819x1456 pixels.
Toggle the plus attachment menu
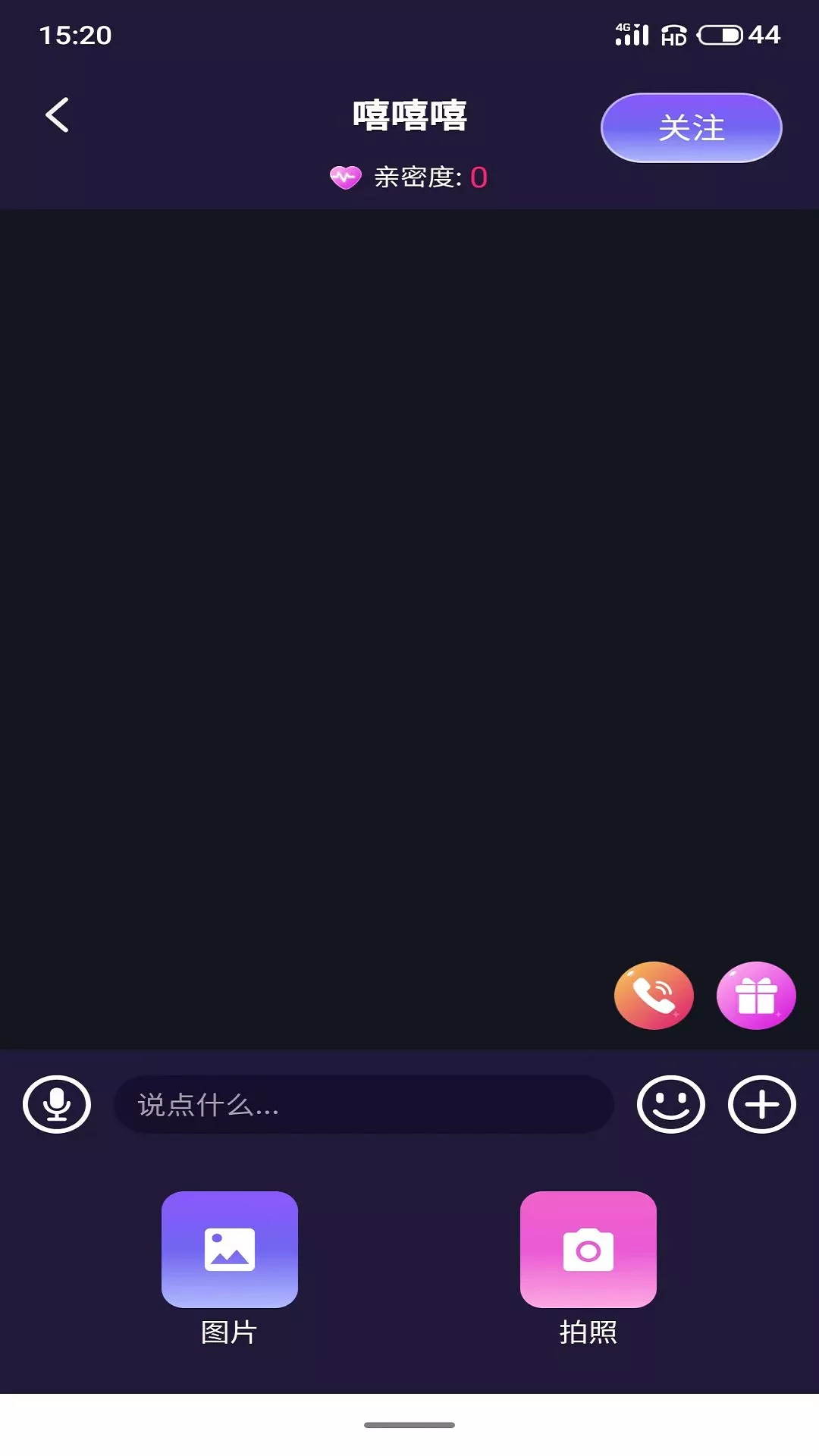[762, 1104]
